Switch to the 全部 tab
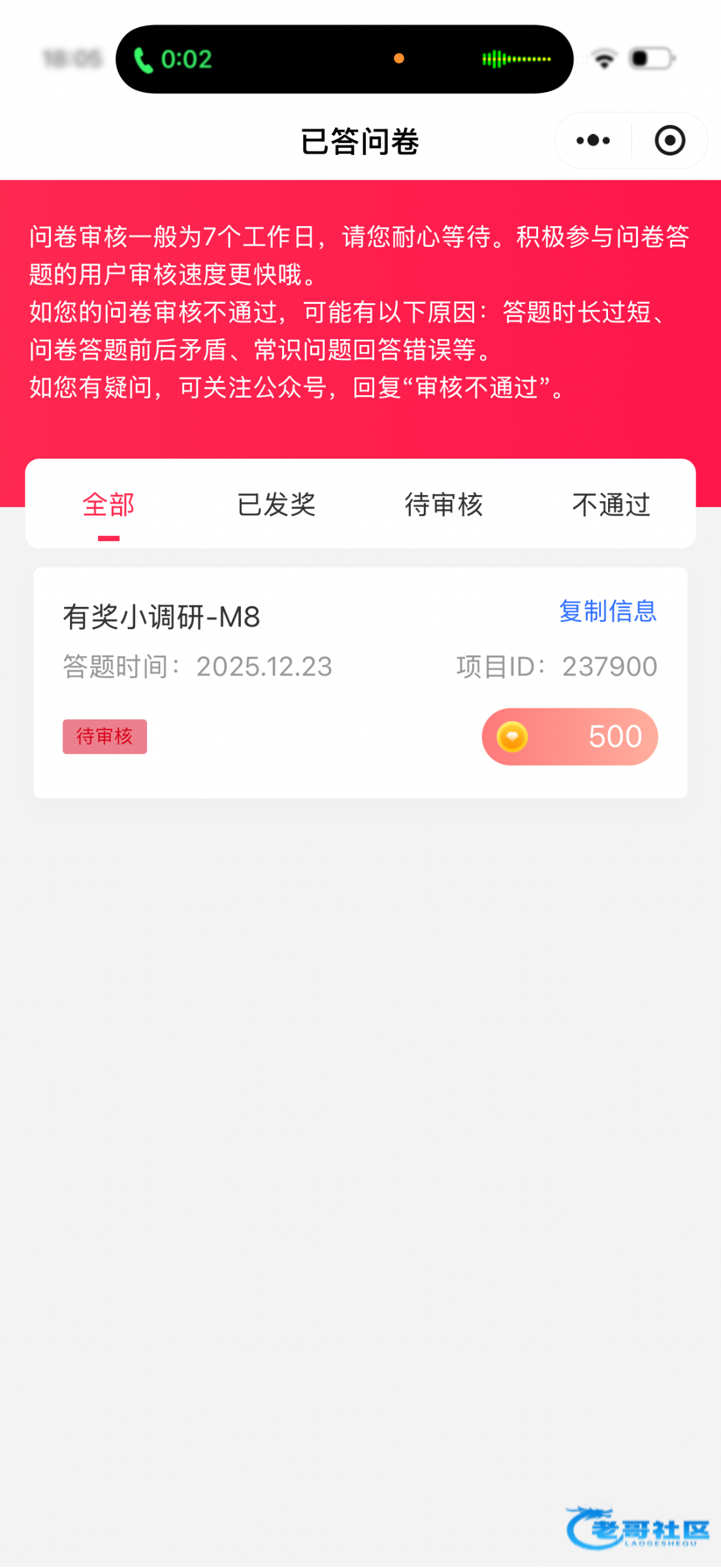Viewport: 721px width, 1568px height. click(x=108, y=505)
